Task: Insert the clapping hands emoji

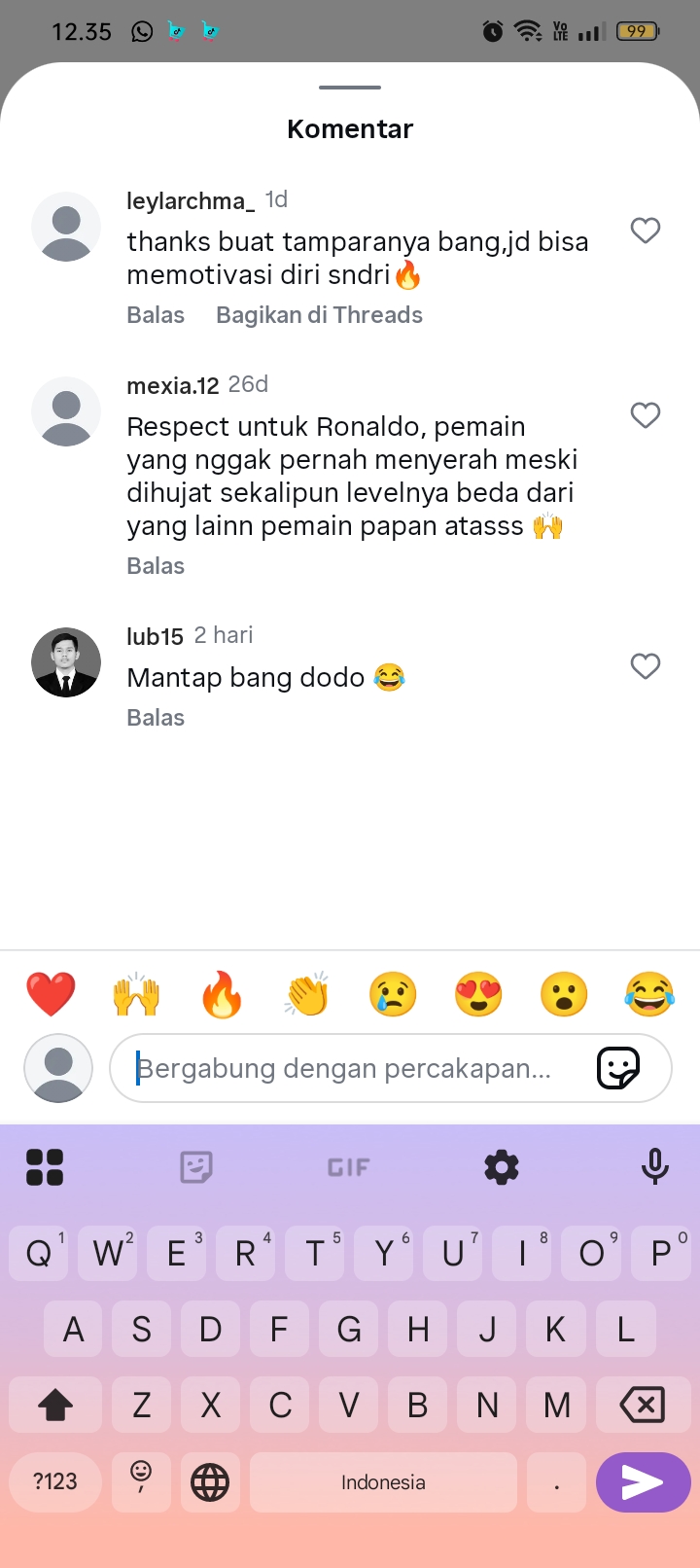Action: [x=307, y=994]
